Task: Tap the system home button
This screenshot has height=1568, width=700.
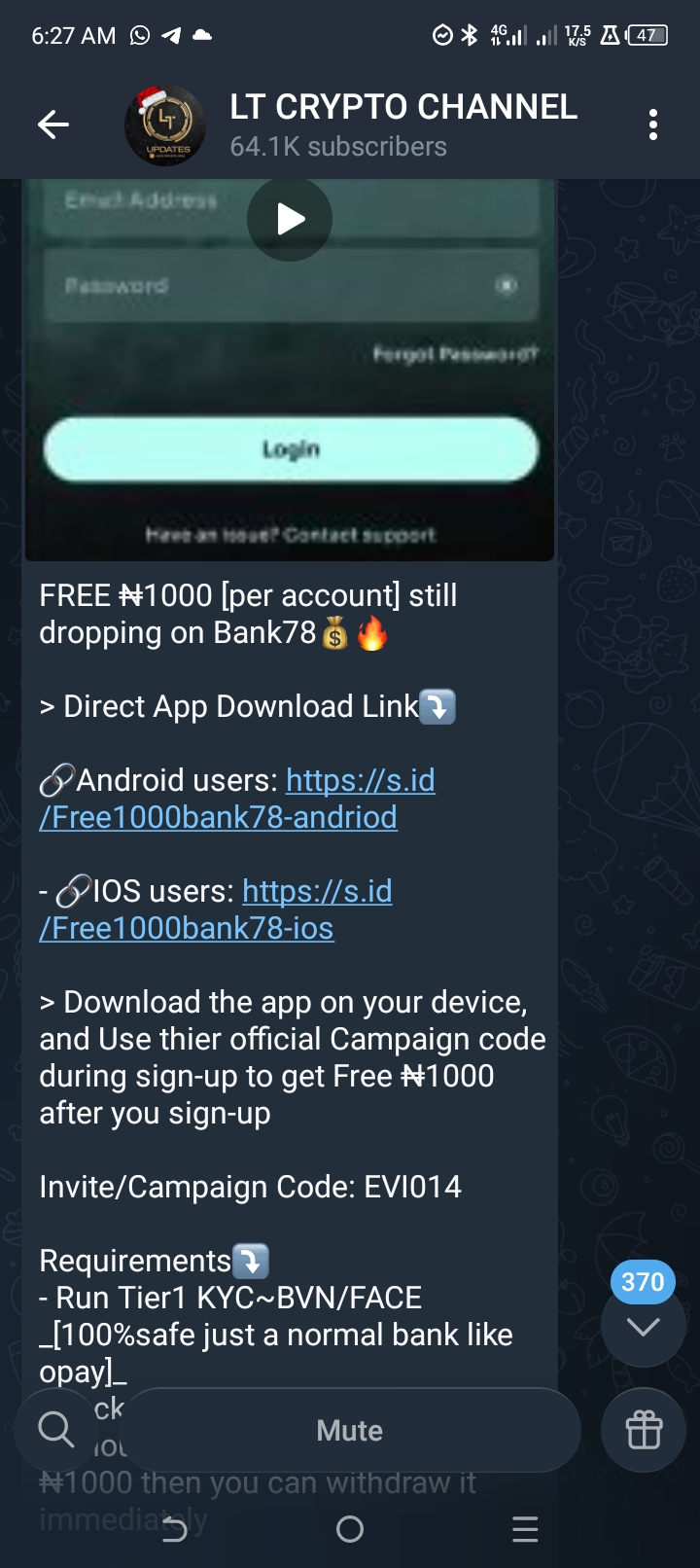Action: click(x=350, y=1530)
